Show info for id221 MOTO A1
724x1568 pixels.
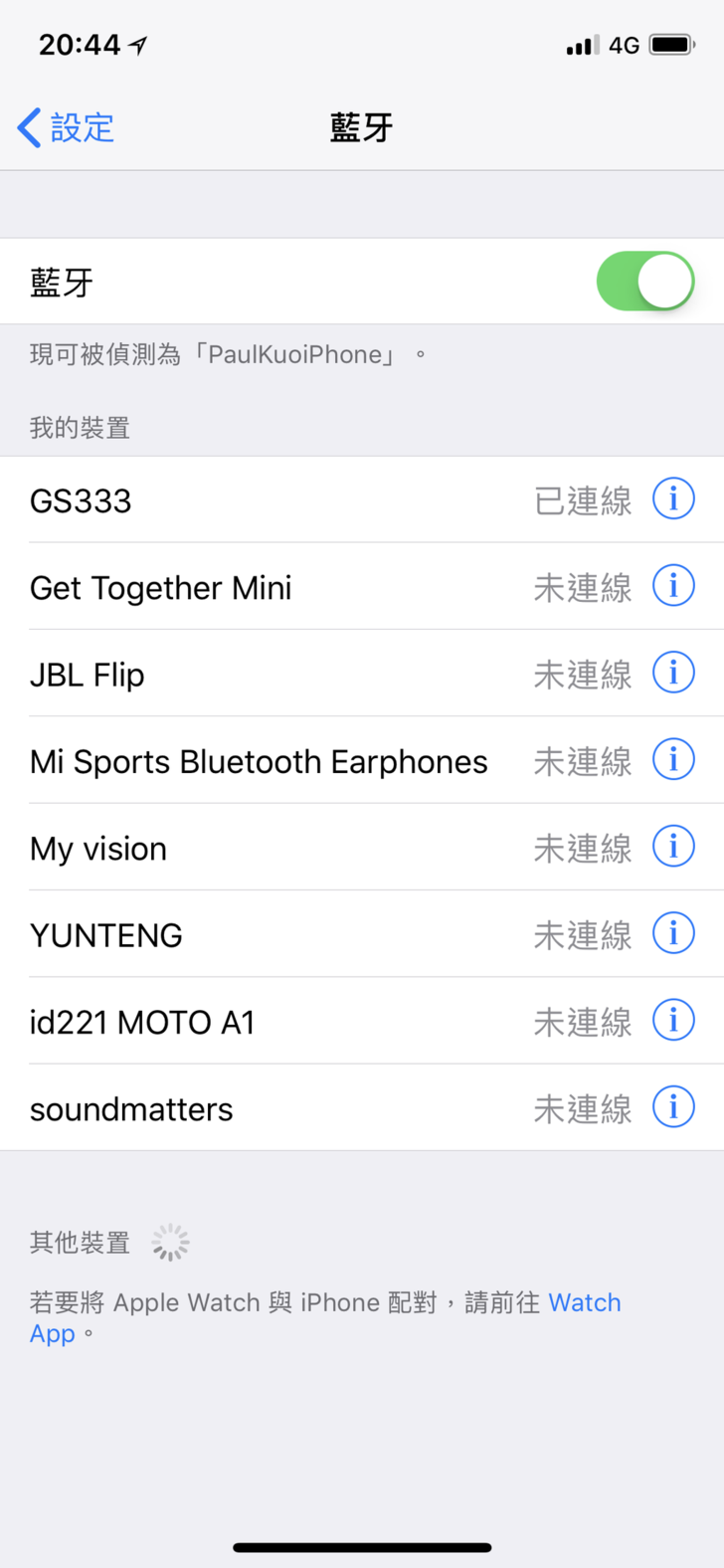[x=673, y=1021]
